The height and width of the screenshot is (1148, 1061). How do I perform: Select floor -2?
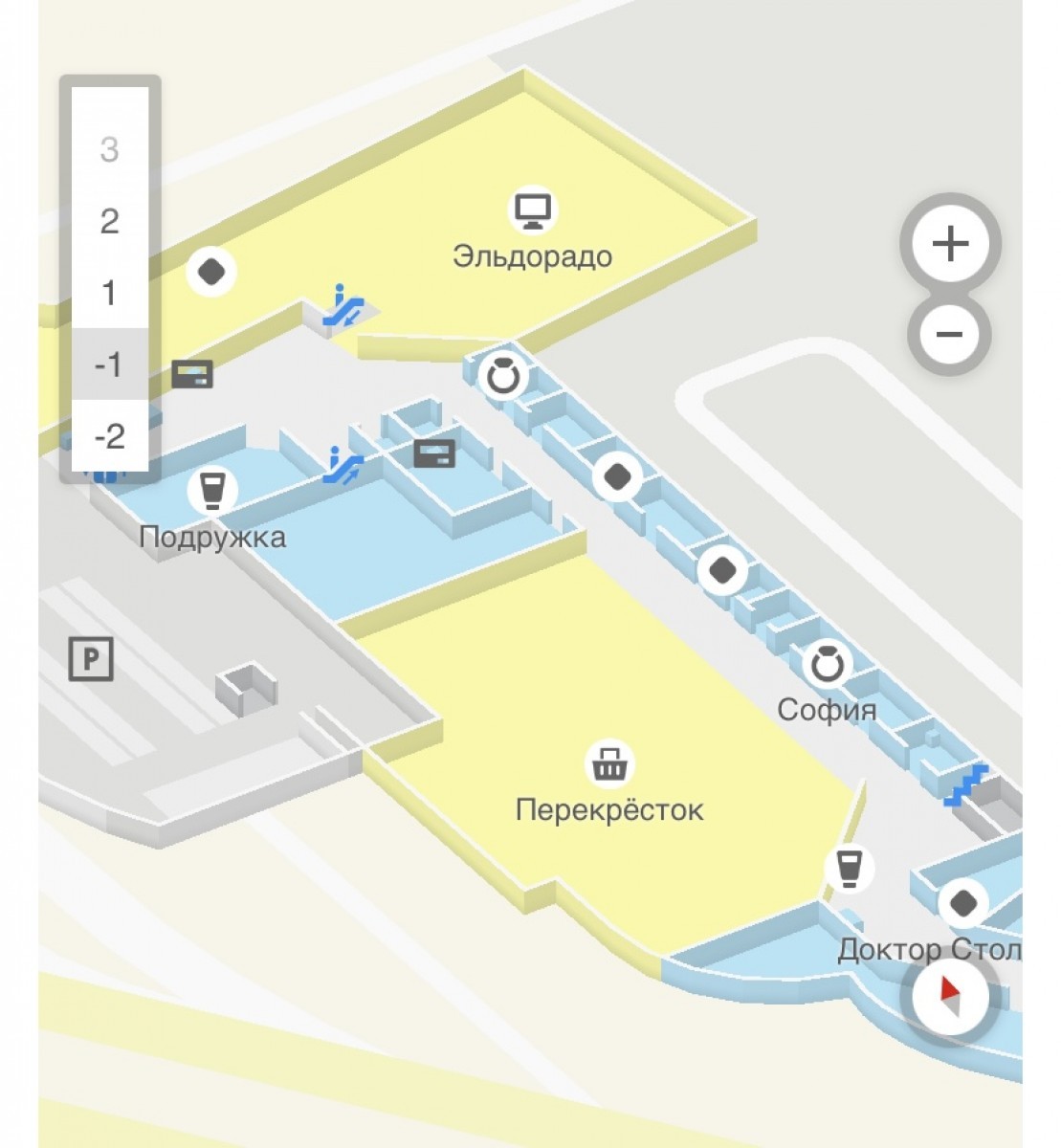click(x=109, y=436)
